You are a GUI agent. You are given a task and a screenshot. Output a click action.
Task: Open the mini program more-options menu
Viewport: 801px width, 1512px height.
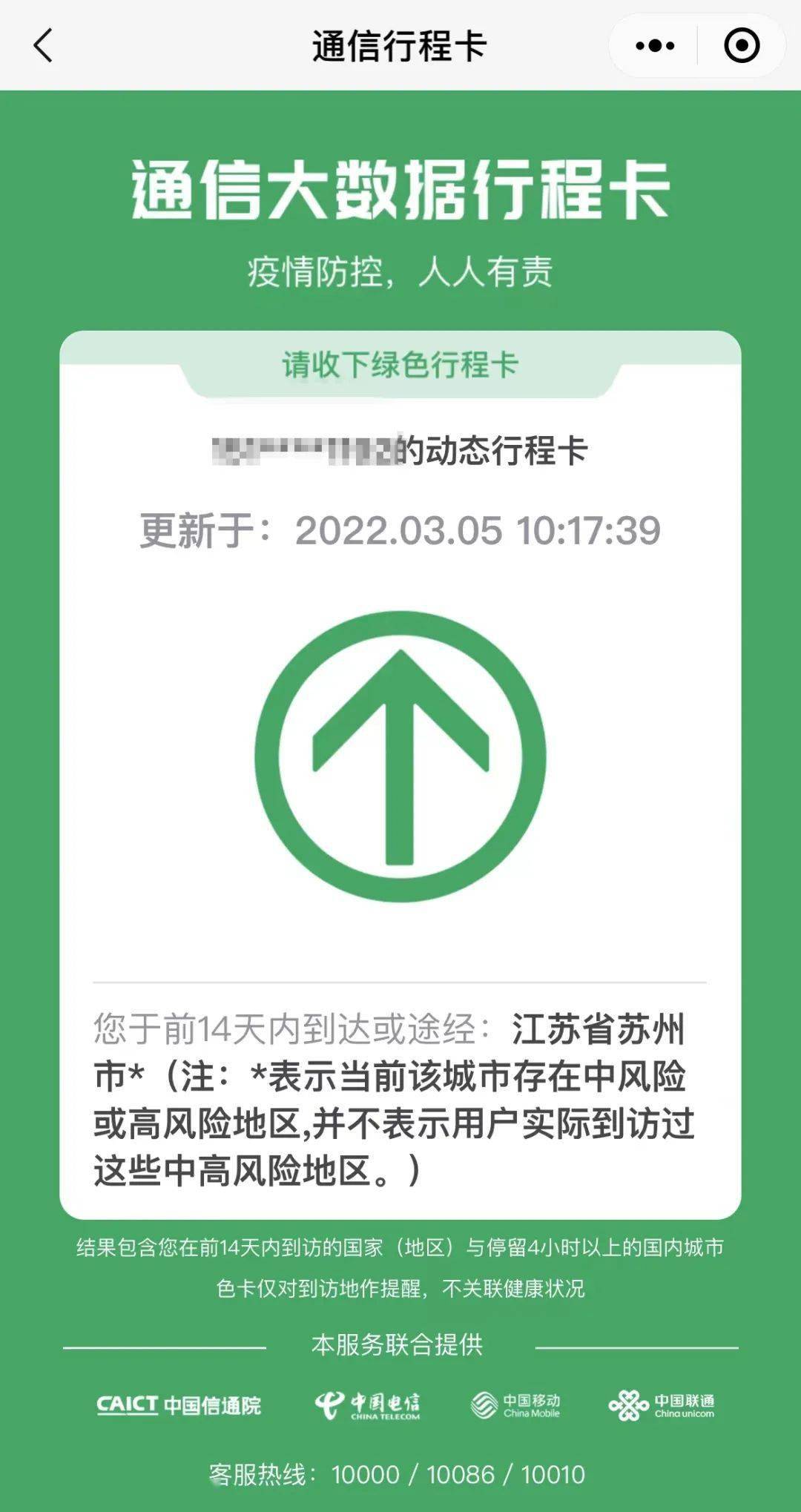pos(655,46)
